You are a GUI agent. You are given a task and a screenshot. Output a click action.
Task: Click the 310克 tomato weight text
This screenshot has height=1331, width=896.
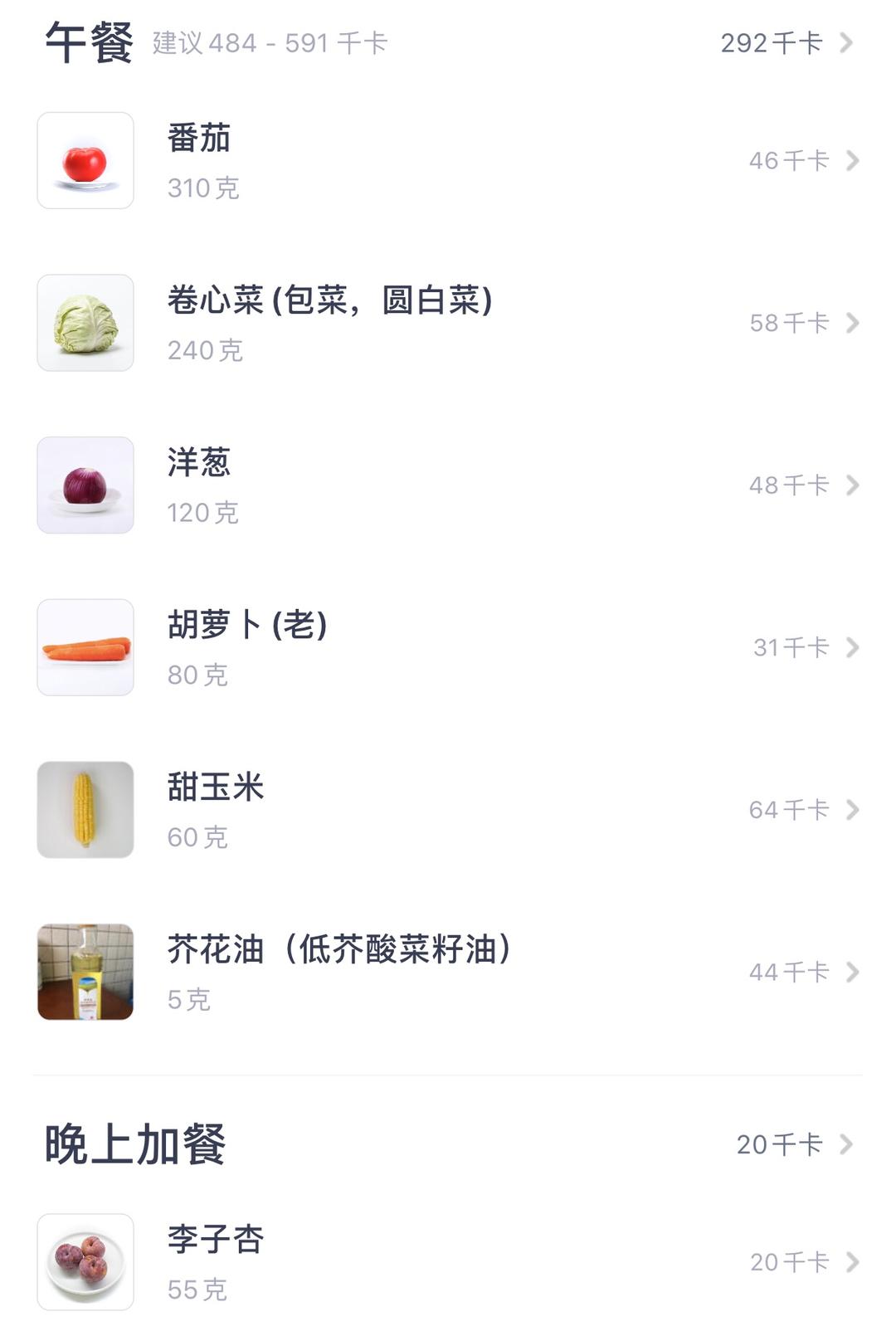click(202, 190)
